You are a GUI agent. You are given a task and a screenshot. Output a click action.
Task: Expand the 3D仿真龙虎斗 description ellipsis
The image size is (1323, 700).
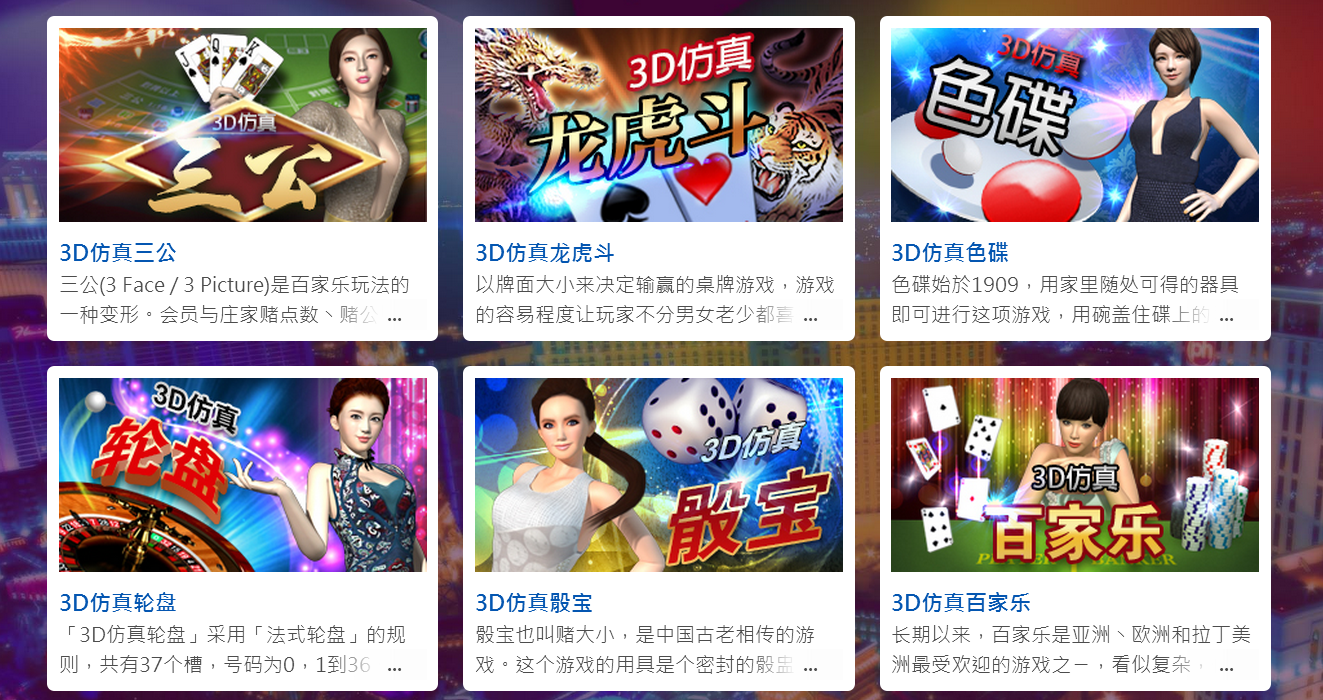(x=810, y=317)
